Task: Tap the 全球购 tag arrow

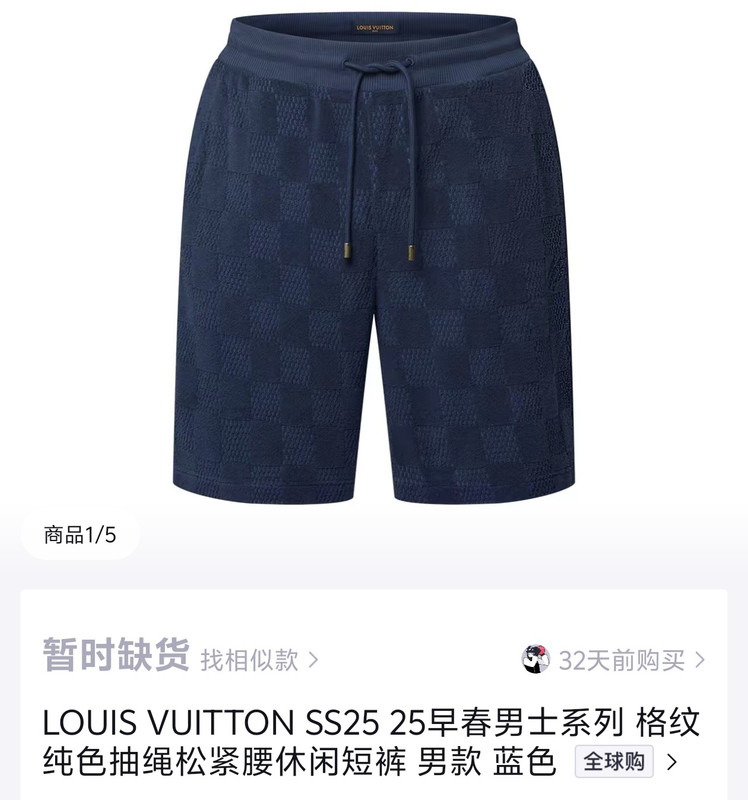Action: point(672,763)
